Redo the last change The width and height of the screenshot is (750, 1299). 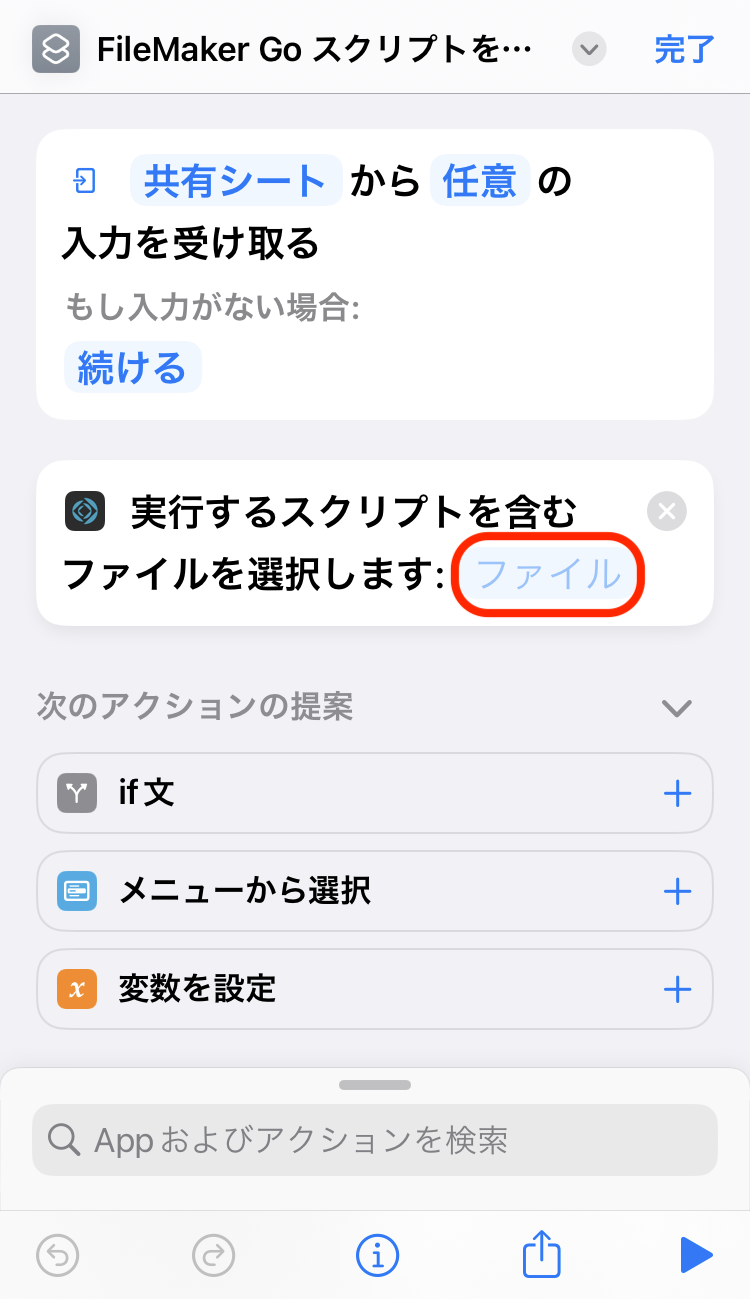click(212, 1254)
